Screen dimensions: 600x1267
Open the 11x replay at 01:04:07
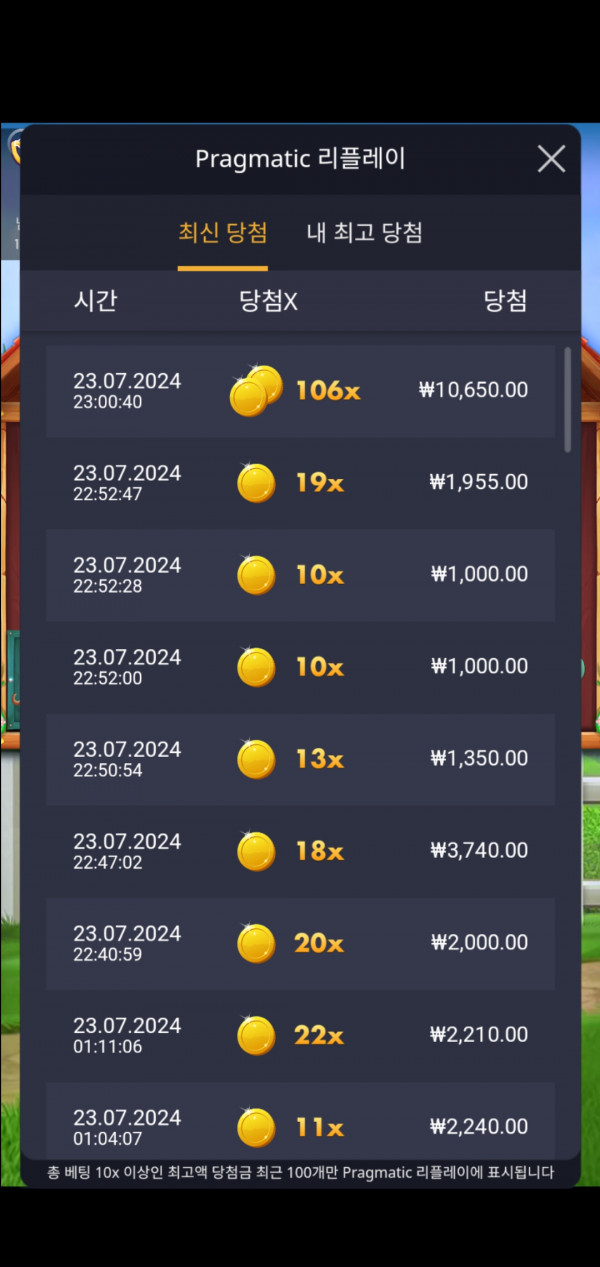(x=300, y=1125)
